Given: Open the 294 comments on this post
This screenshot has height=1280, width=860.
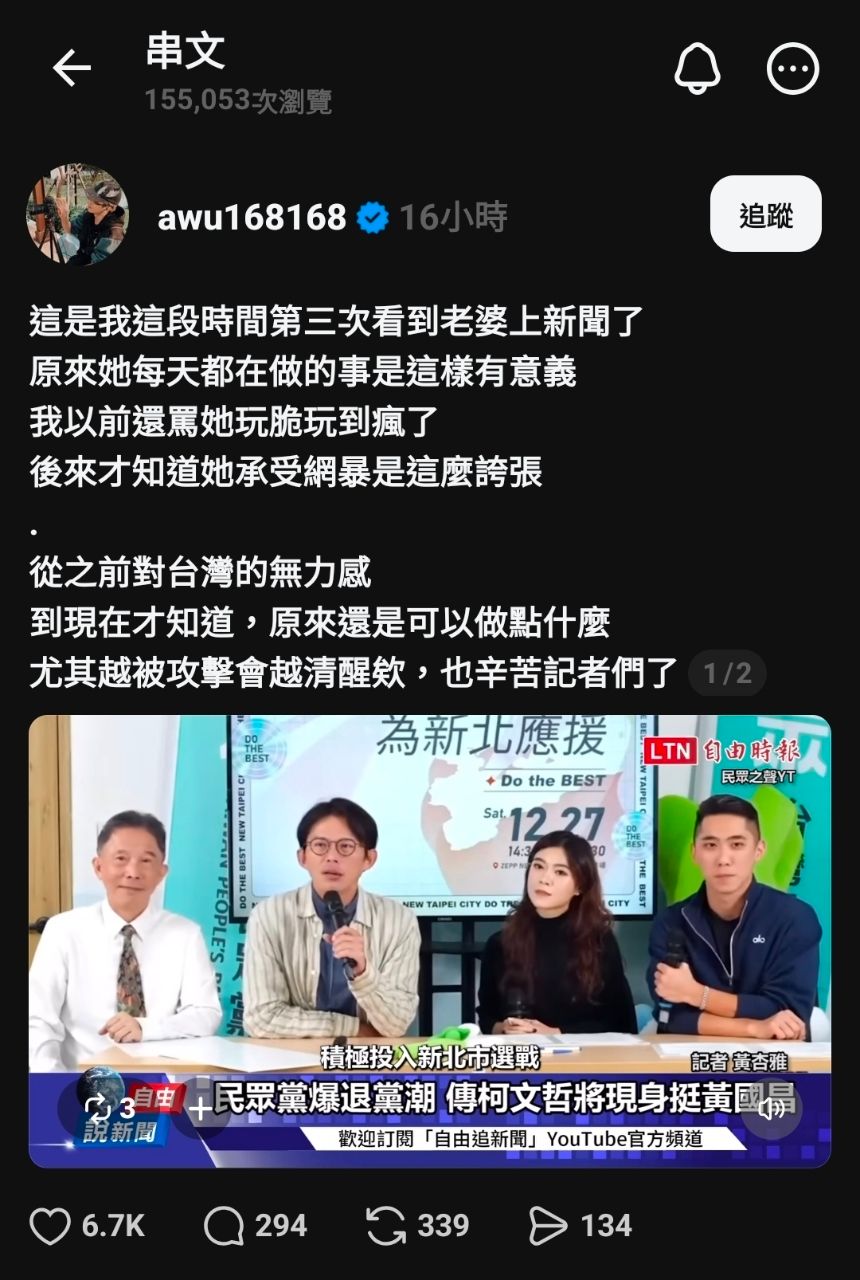Looking at the screenshot, I should coord(223,1226).
